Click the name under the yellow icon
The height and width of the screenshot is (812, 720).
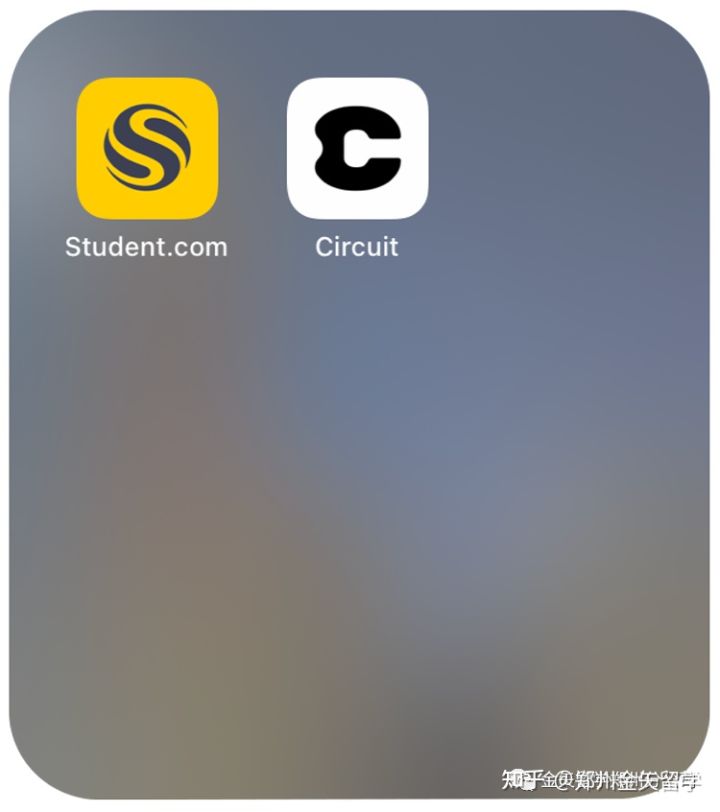pyautogui.click(x=146, y=246)
